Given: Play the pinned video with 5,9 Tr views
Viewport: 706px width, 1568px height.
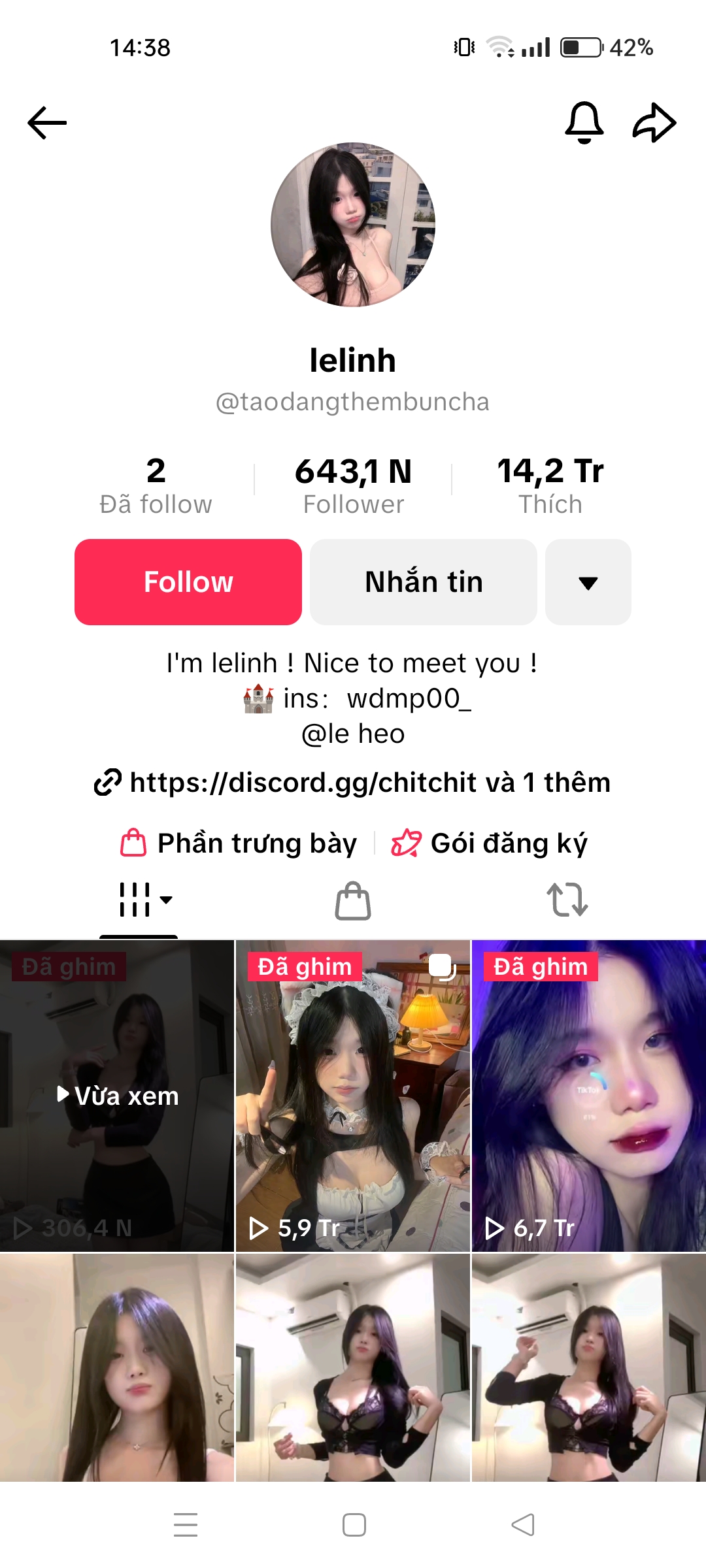Looking at the screenshot, I should coord(353,1096).
